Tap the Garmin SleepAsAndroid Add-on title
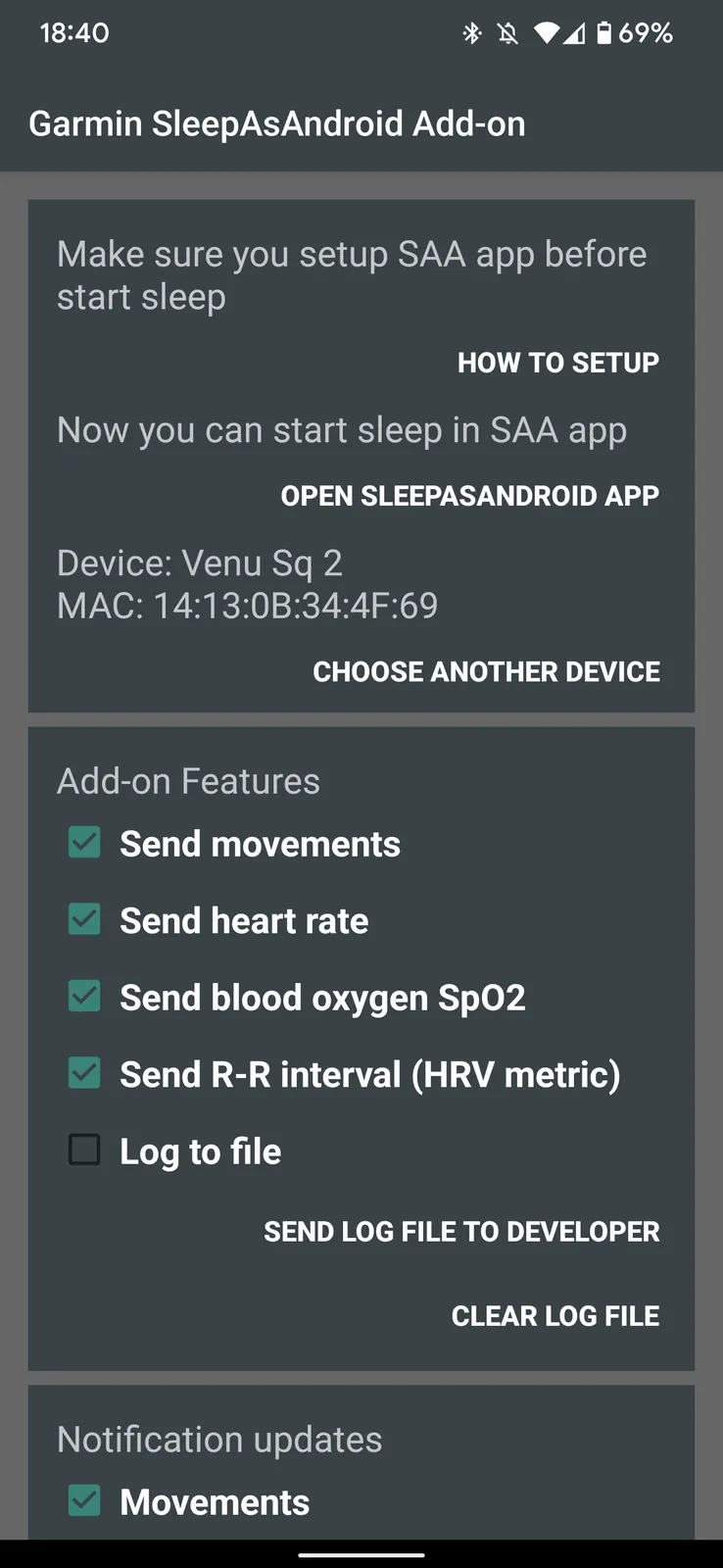723x1568 pixels. (278, 123)
